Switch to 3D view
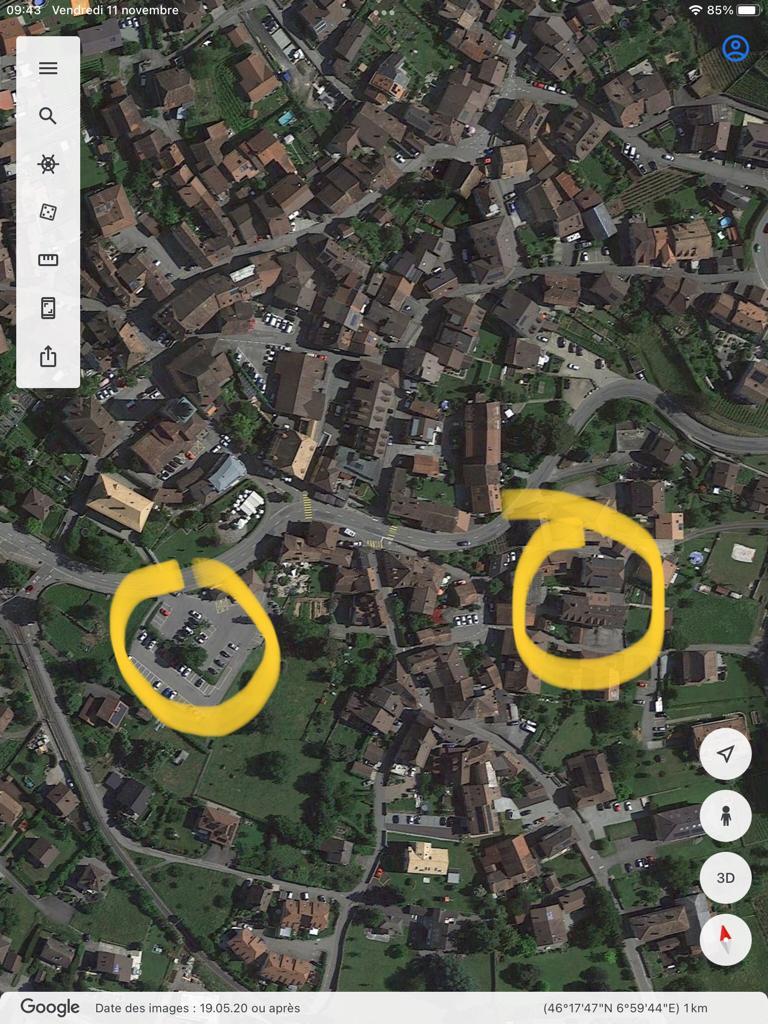The width and height of the screenshot is (768, 1024). (x=725, y=878)
